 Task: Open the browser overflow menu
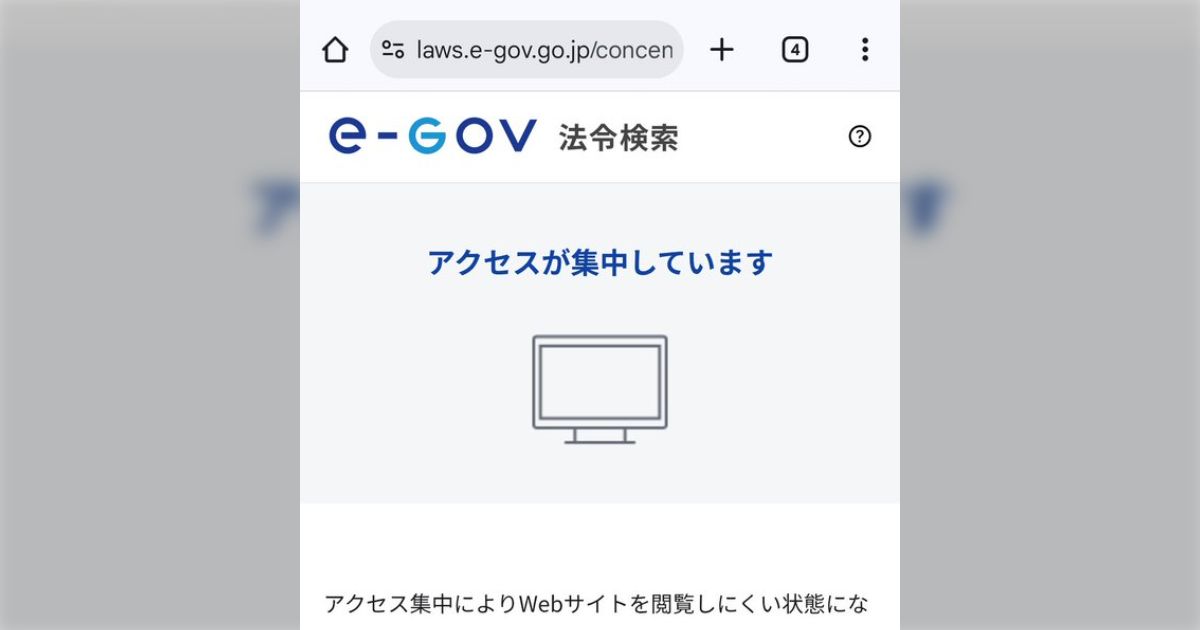coord(865,50)
